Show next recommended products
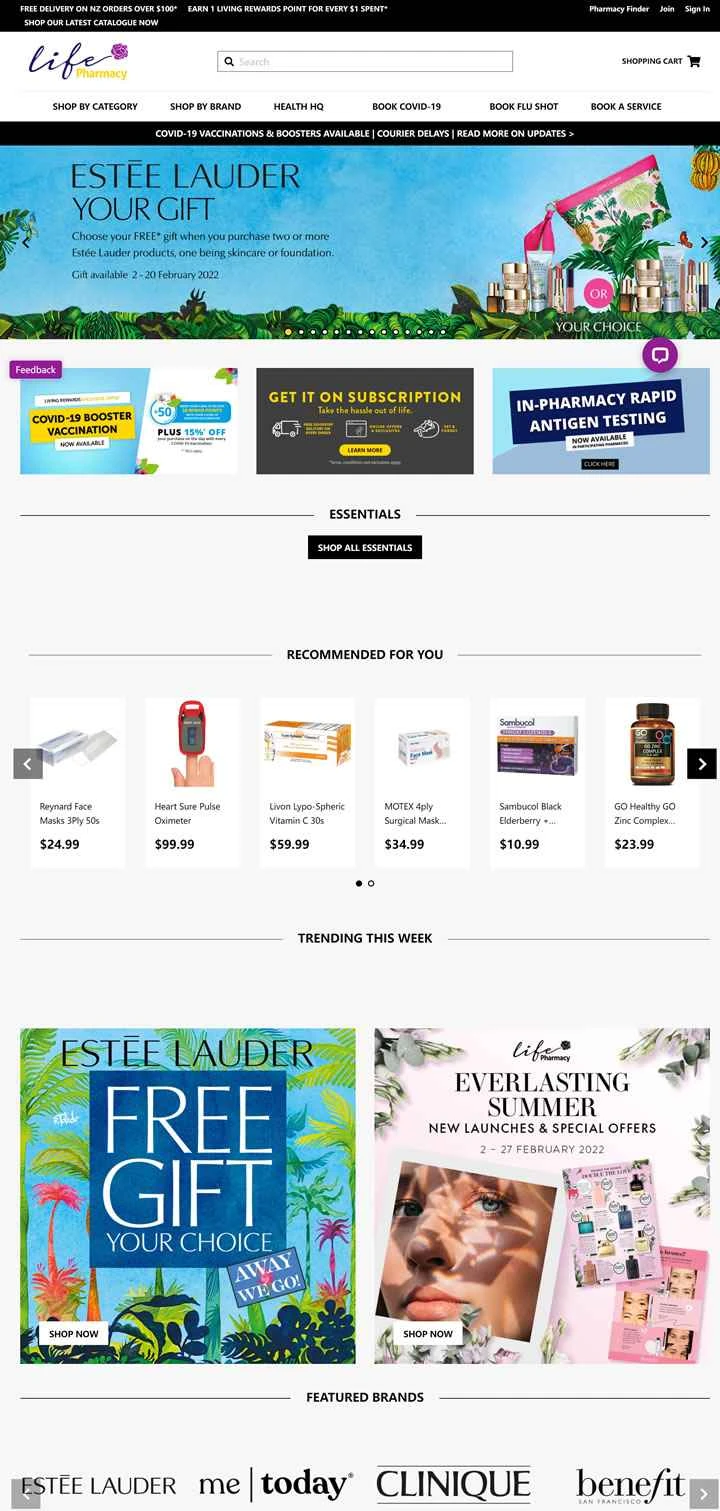This screenshot has height=1511, width=720. [x=702, y=764]
